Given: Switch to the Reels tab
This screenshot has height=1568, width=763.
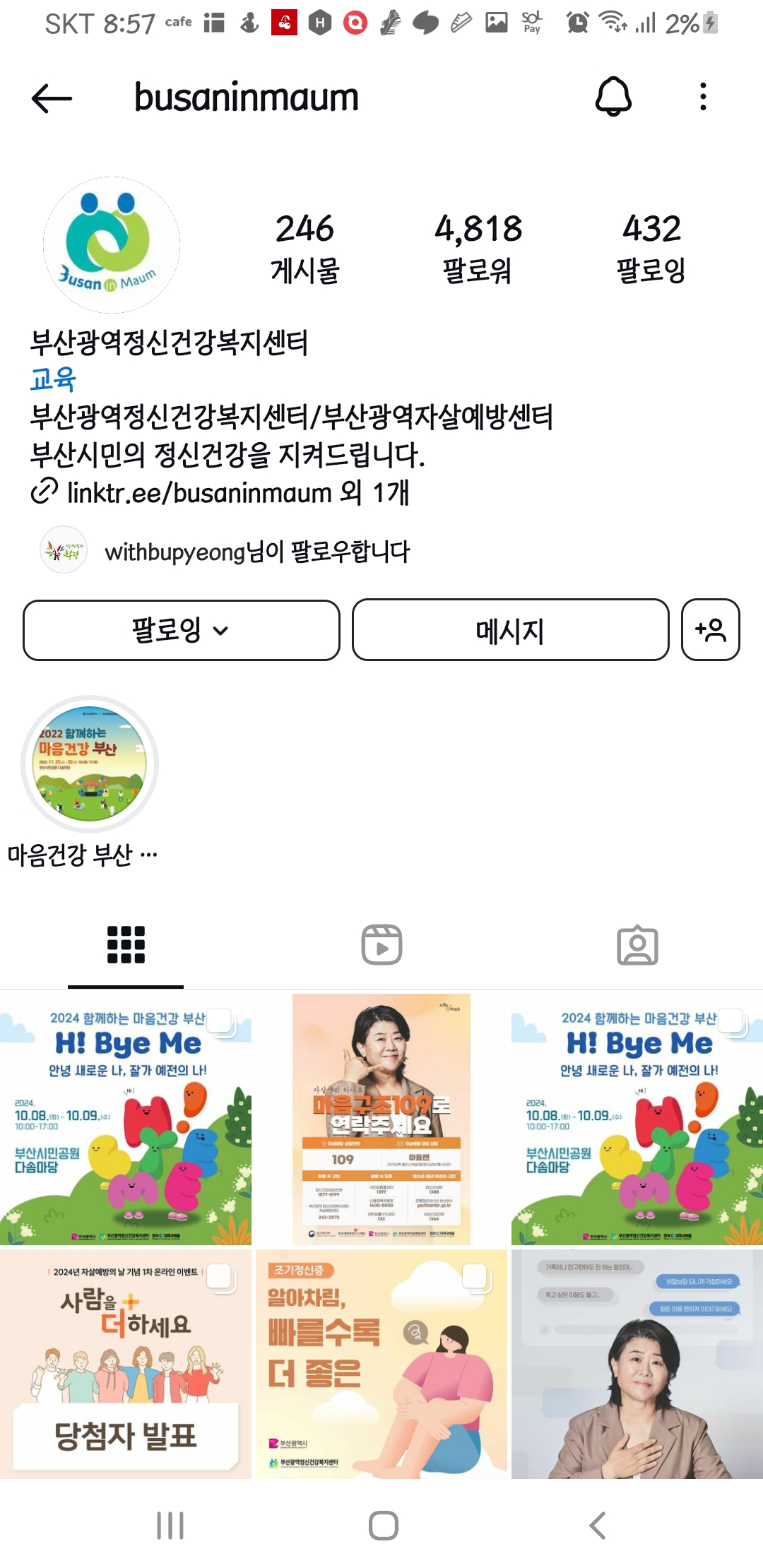Looking at the screenshot, I should (381, 944).
